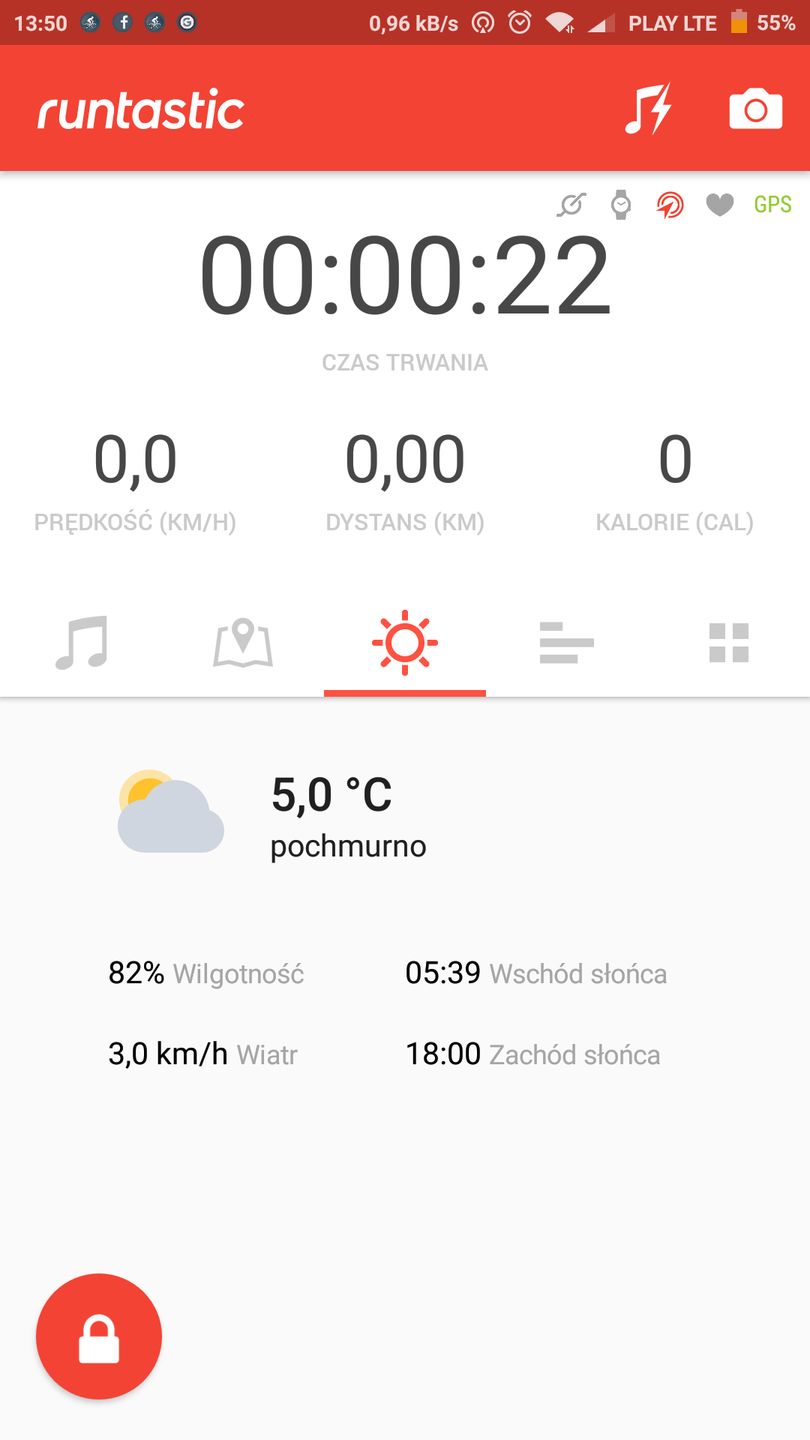Open the session statistics list tab
Viewport: 810px width, 1440px height.
tap(567, 643)
